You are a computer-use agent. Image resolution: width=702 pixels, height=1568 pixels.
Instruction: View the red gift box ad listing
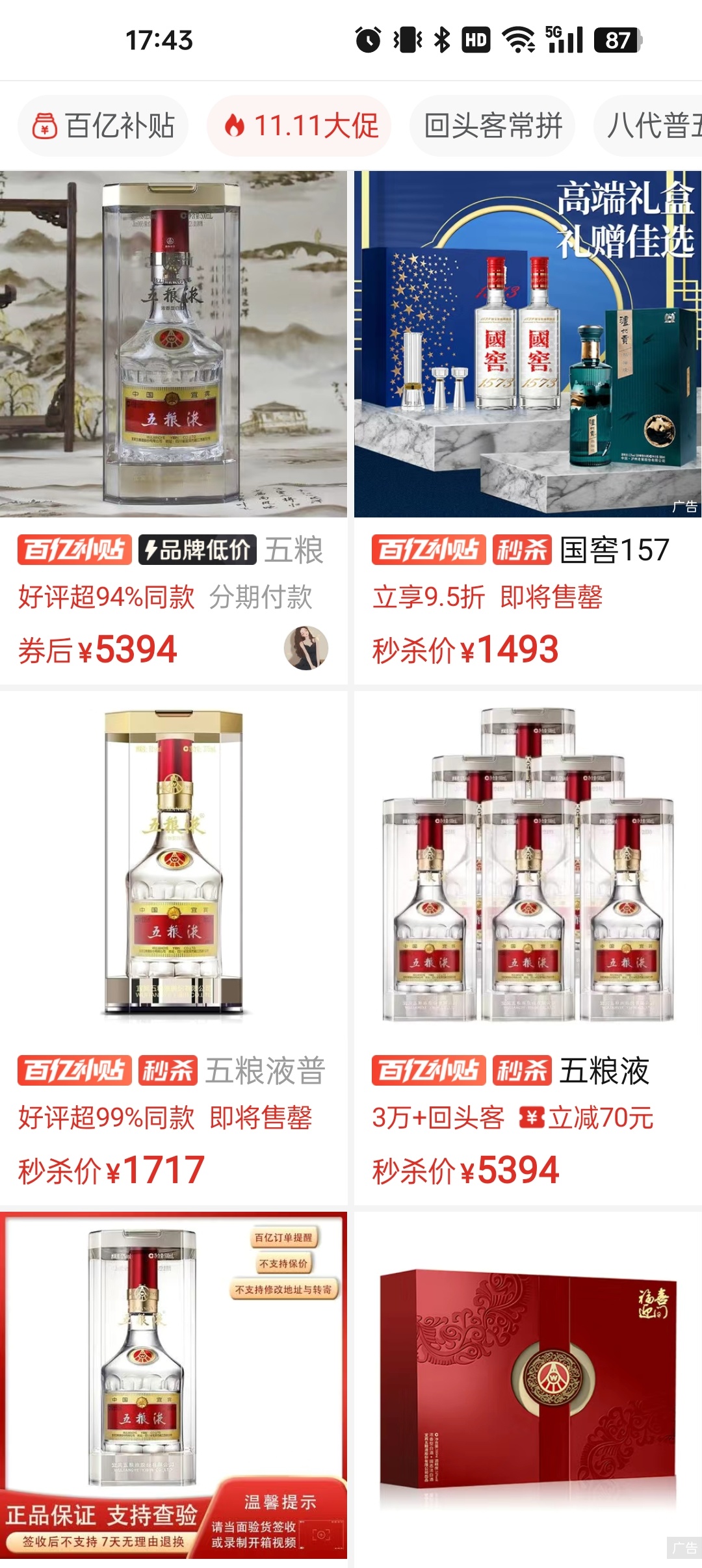[x=527, y=1385]
